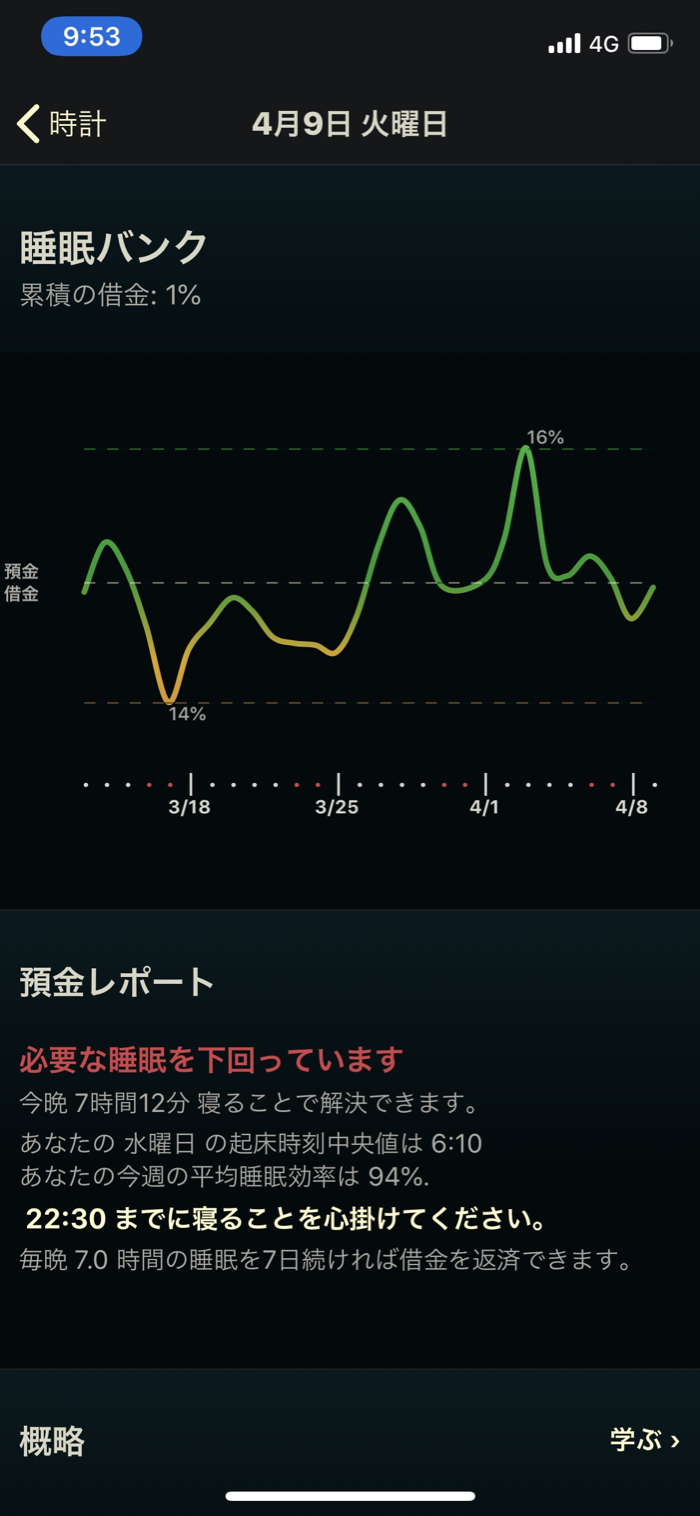This screenshot has height=1516, width=700.
Task: Open the 学ぶ link
Action: [x=644, y=1440]
